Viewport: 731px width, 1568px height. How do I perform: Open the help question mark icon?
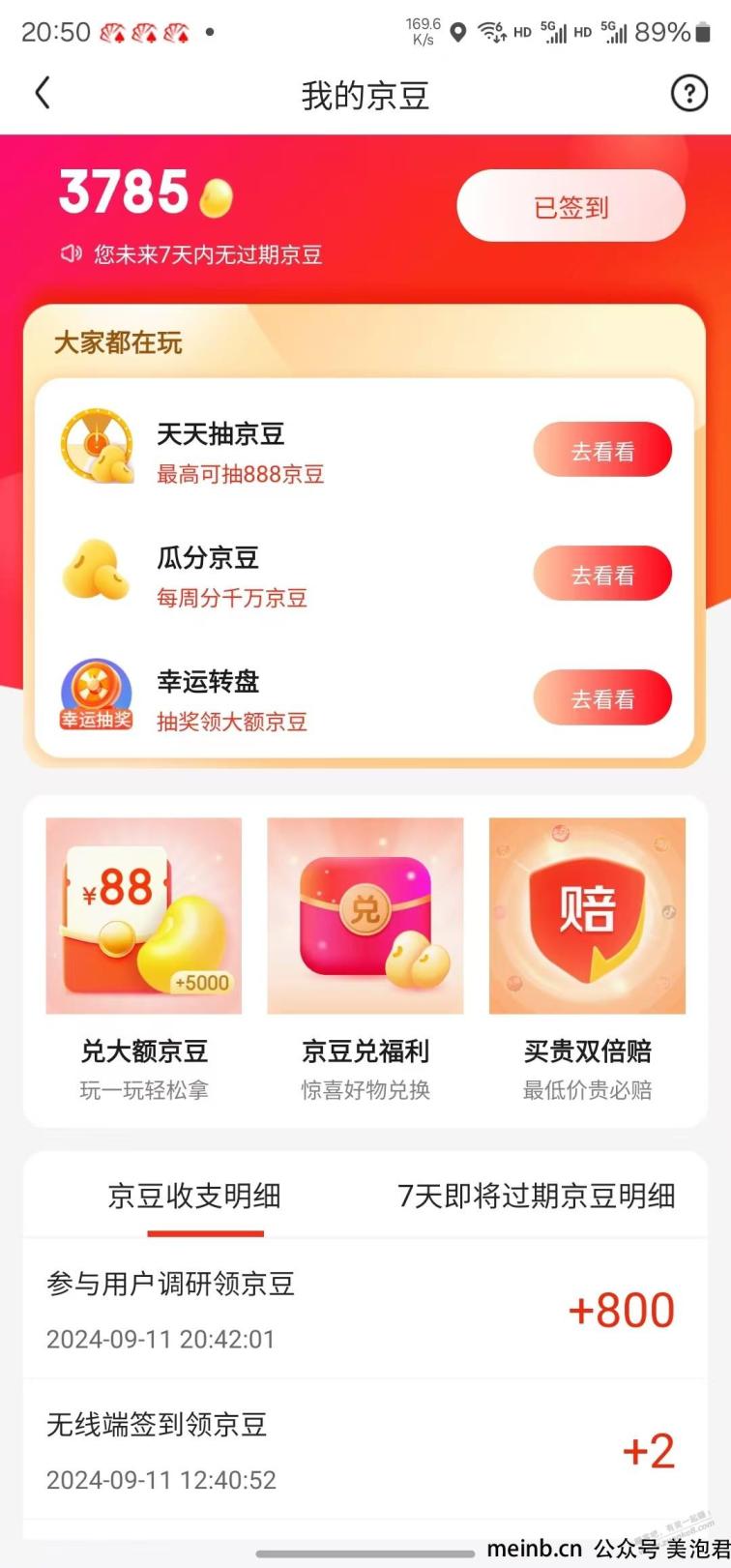click(x=688, y=94)
